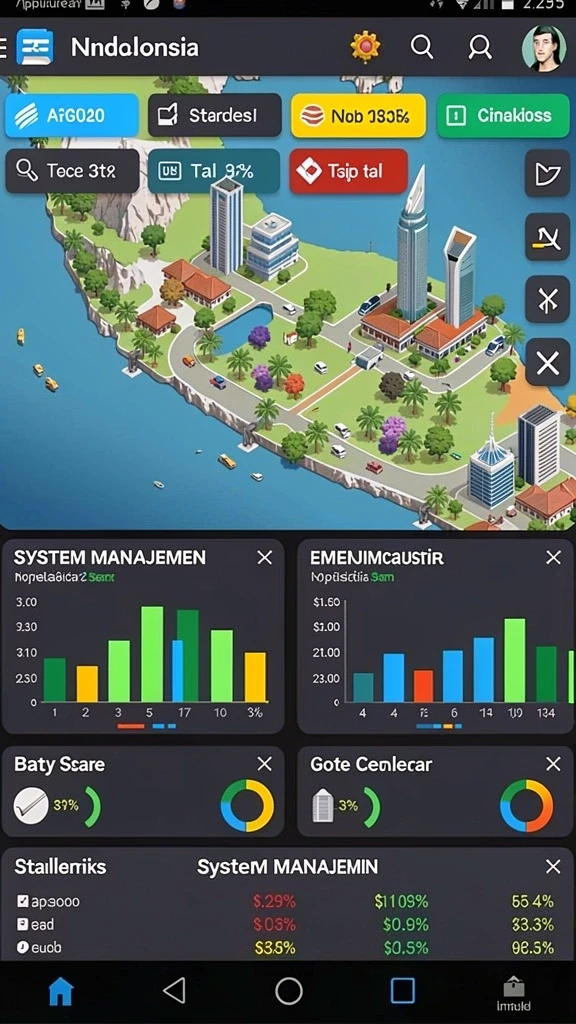
Task: Tap the top map tool icon on the right
Action: [x=547, y=173]
